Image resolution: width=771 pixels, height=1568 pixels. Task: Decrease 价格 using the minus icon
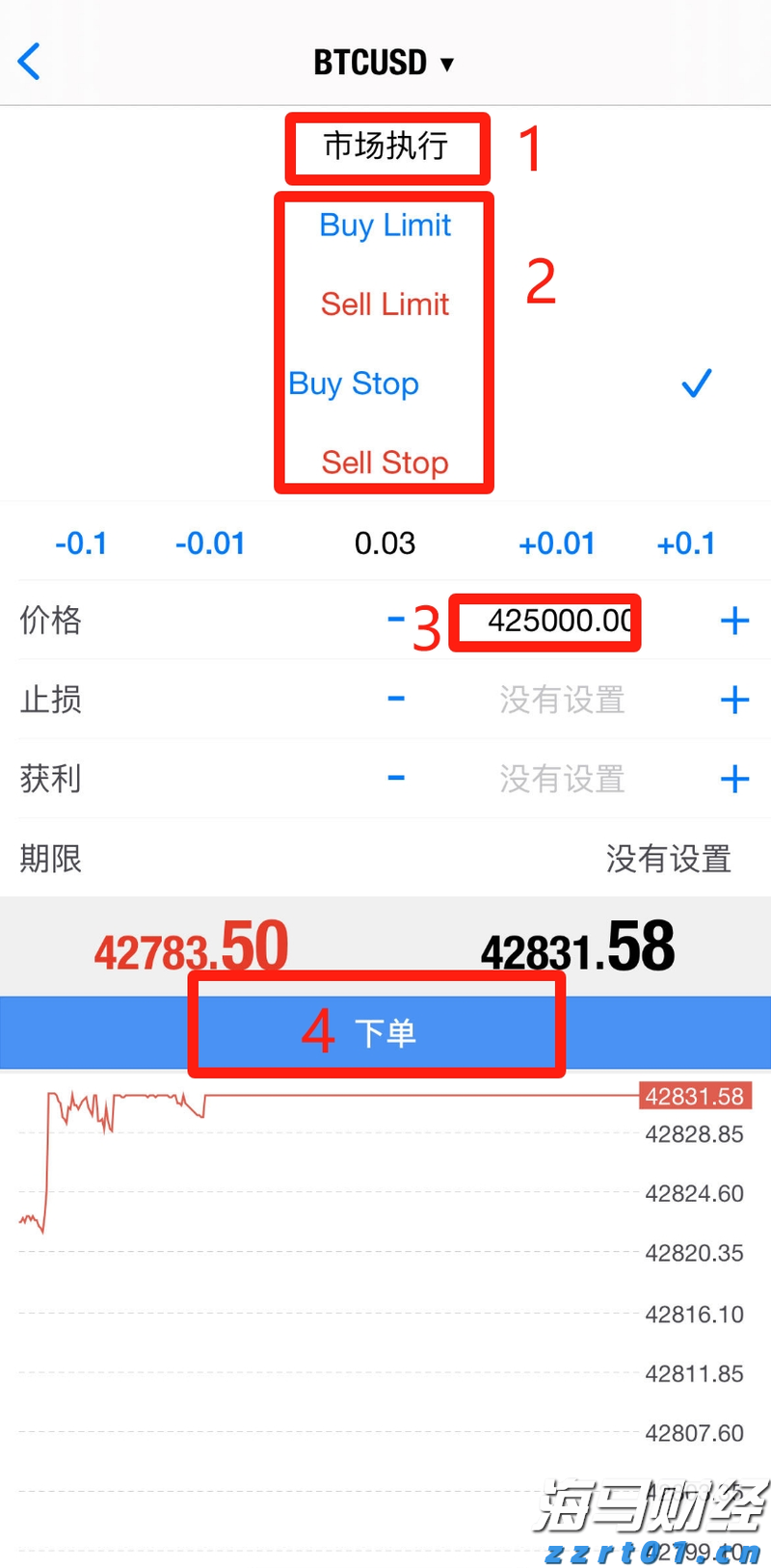click(397, 622)
